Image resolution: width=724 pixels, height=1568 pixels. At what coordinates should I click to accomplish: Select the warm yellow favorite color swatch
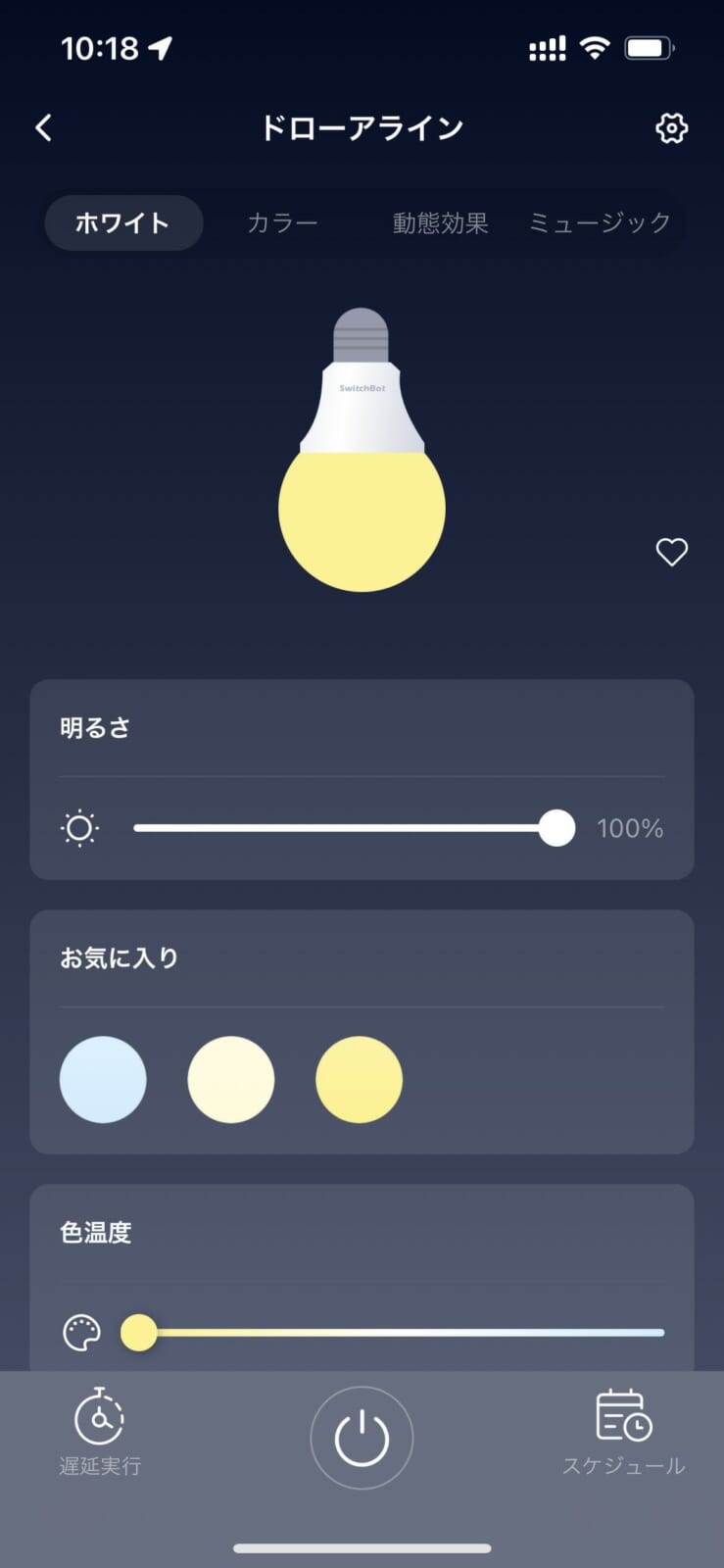click(358, 1079)
